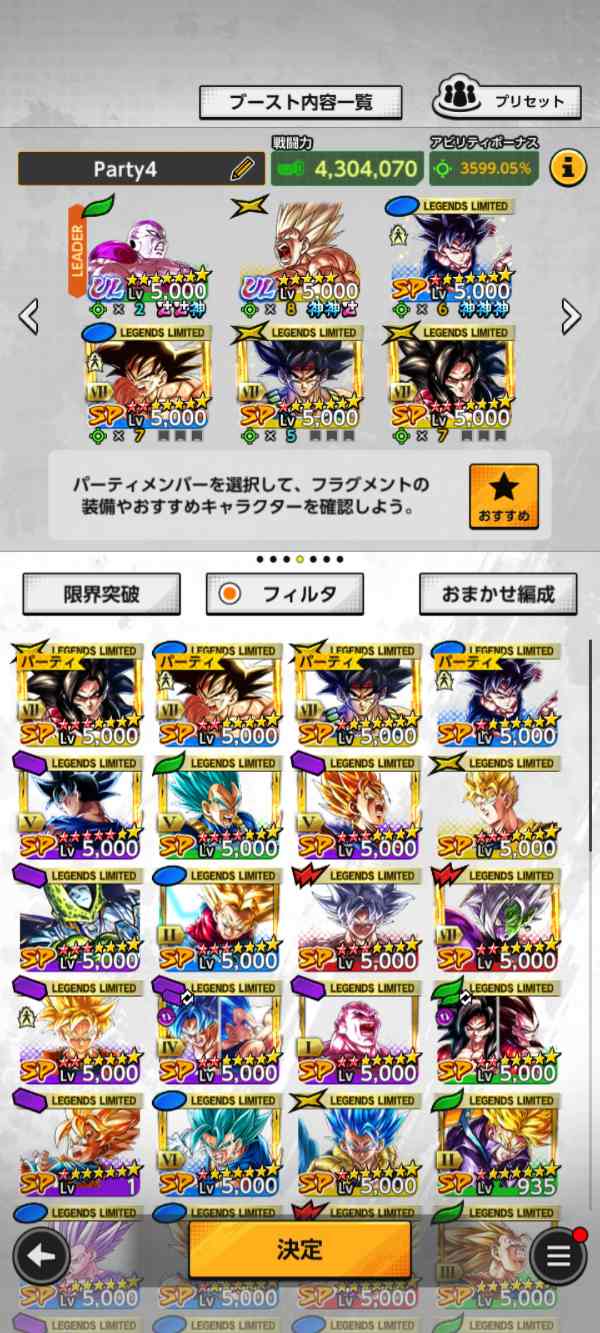The width and height of the screenshot is (600, 1333).
Task: Use おまかせ編成 auto party formation
Action: click(x=497, y=594)
